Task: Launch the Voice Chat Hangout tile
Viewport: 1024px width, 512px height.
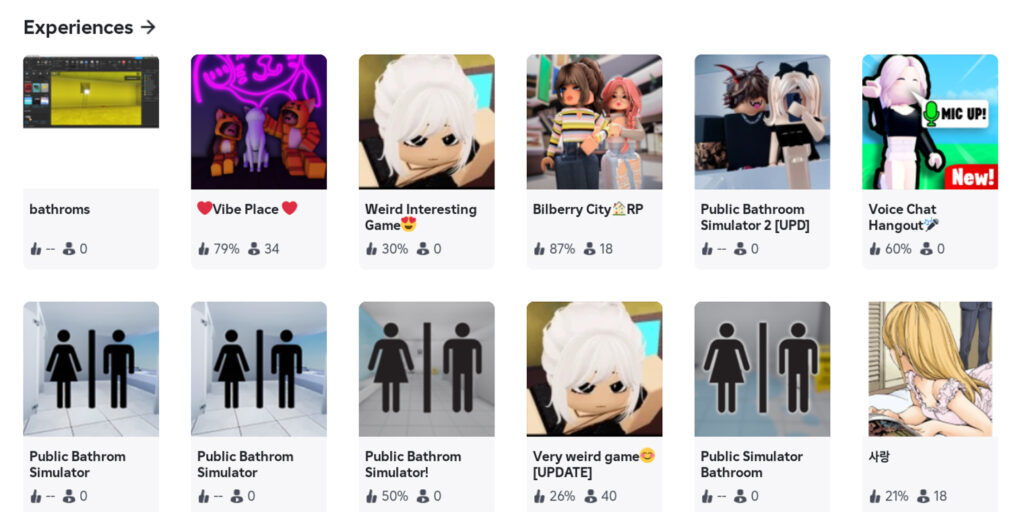Action: 930,122
